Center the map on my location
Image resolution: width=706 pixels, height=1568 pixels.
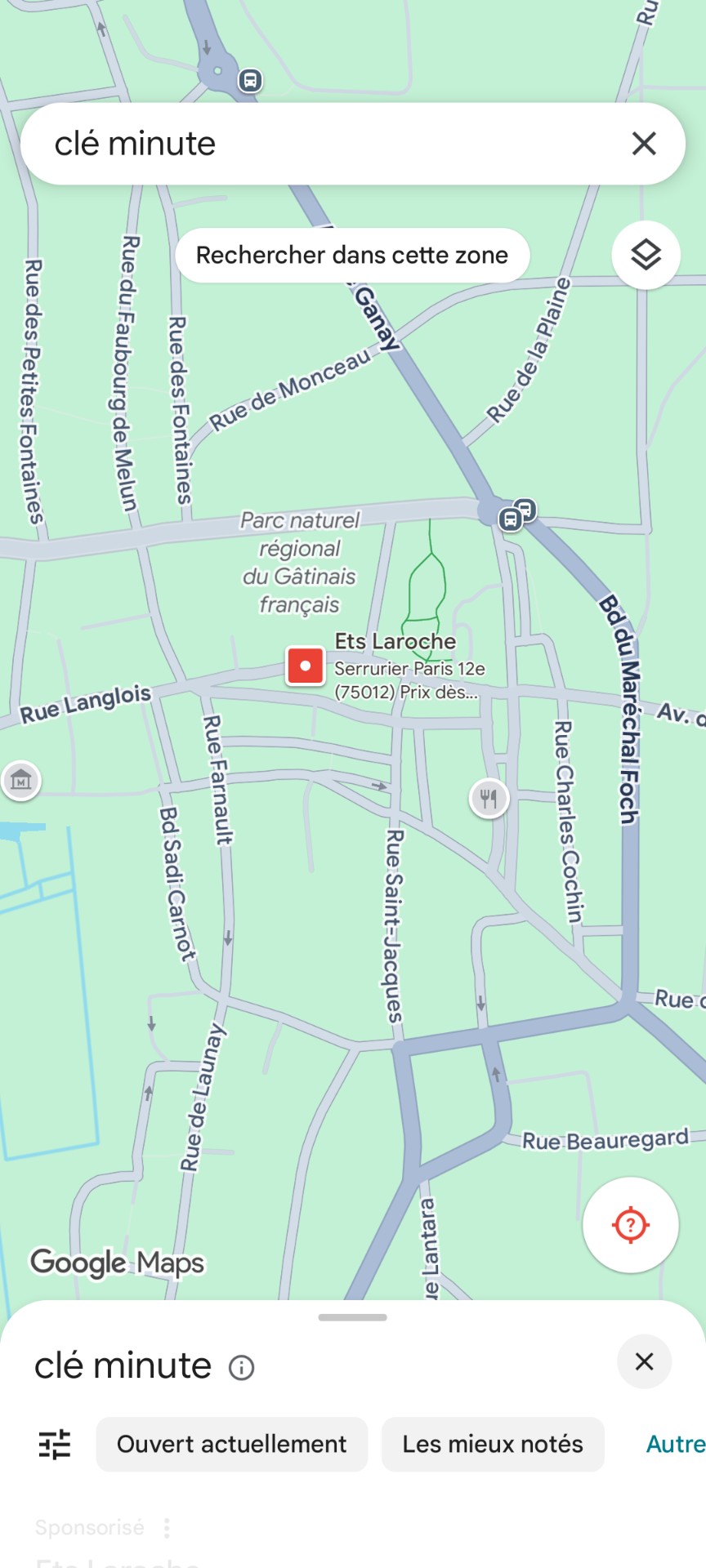630,1224
